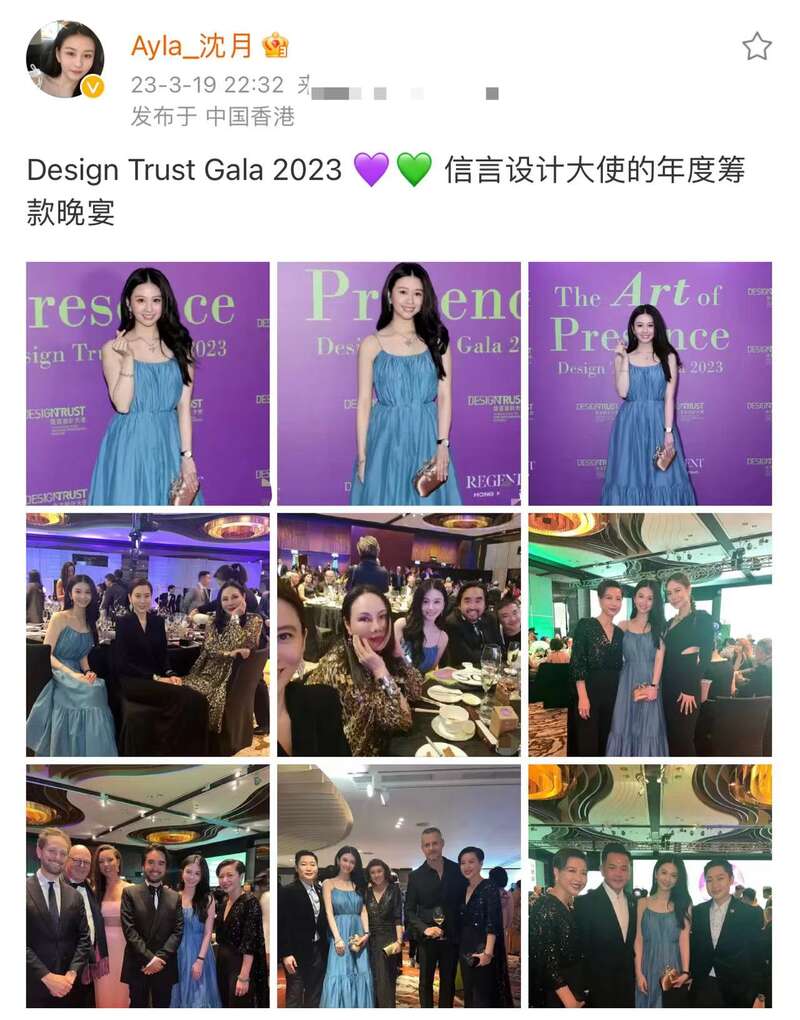Open the group photo with the man holding a wine glass

399,885
